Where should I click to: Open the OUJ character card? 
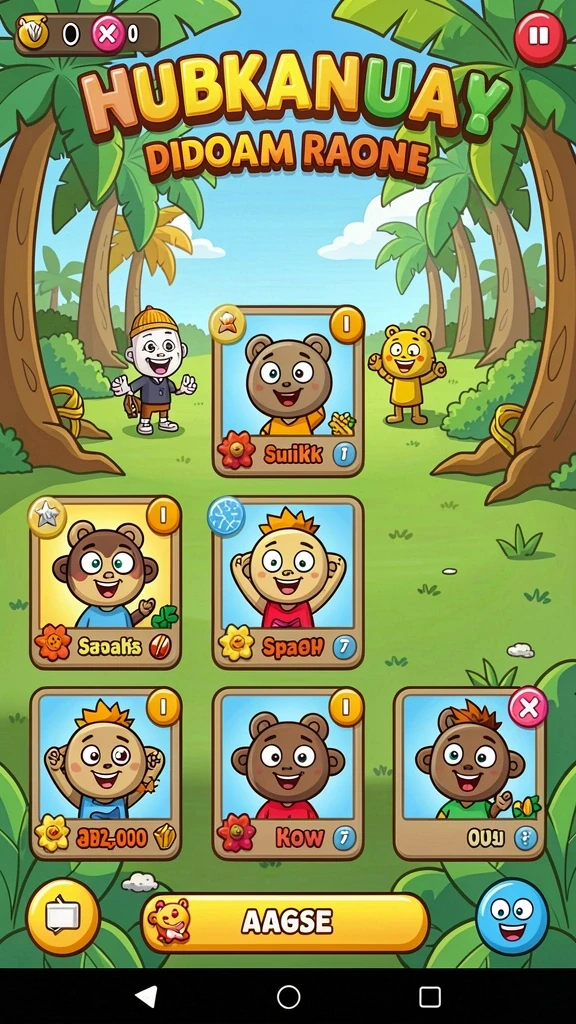point(470,773)
